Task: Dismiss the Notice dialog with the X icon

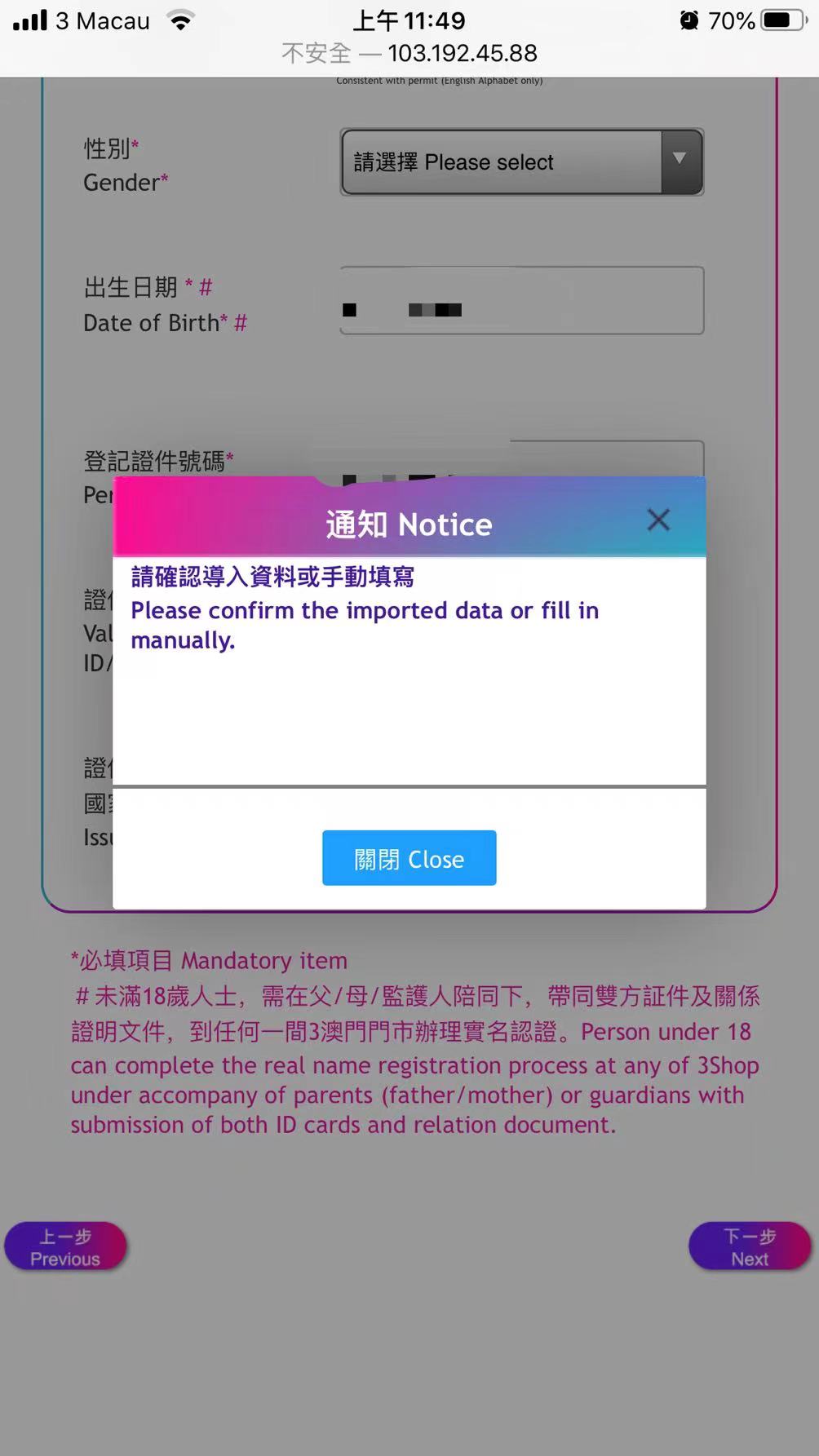Action: (658, 520)
